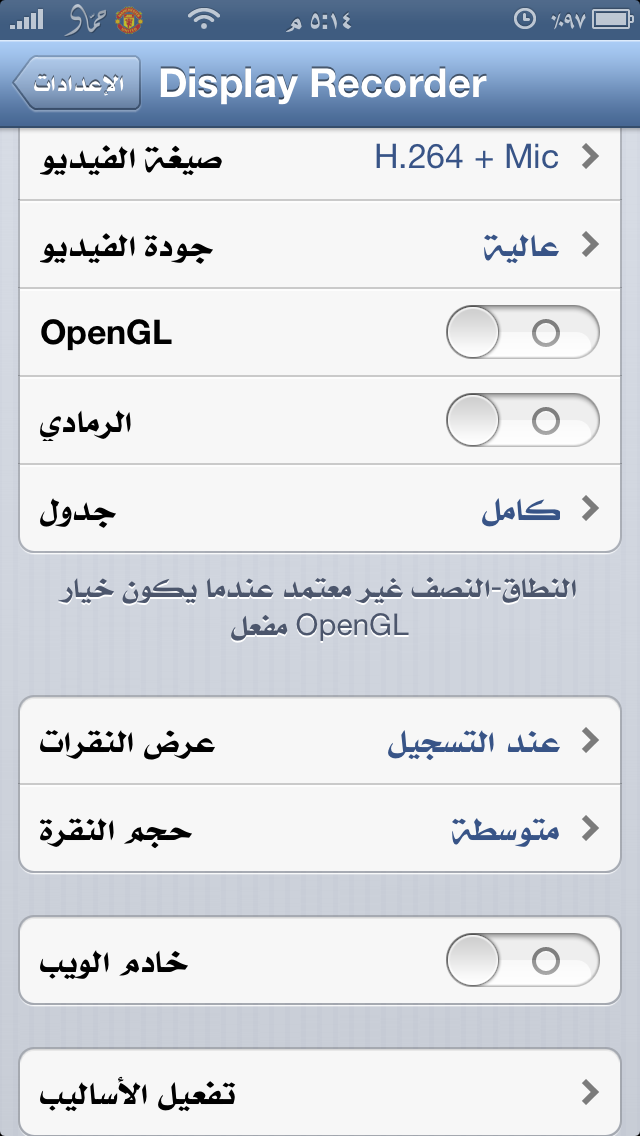This screenshot has width=640, height=1136.
Task: Toggle the OpenGL switch
Action: 522,333
